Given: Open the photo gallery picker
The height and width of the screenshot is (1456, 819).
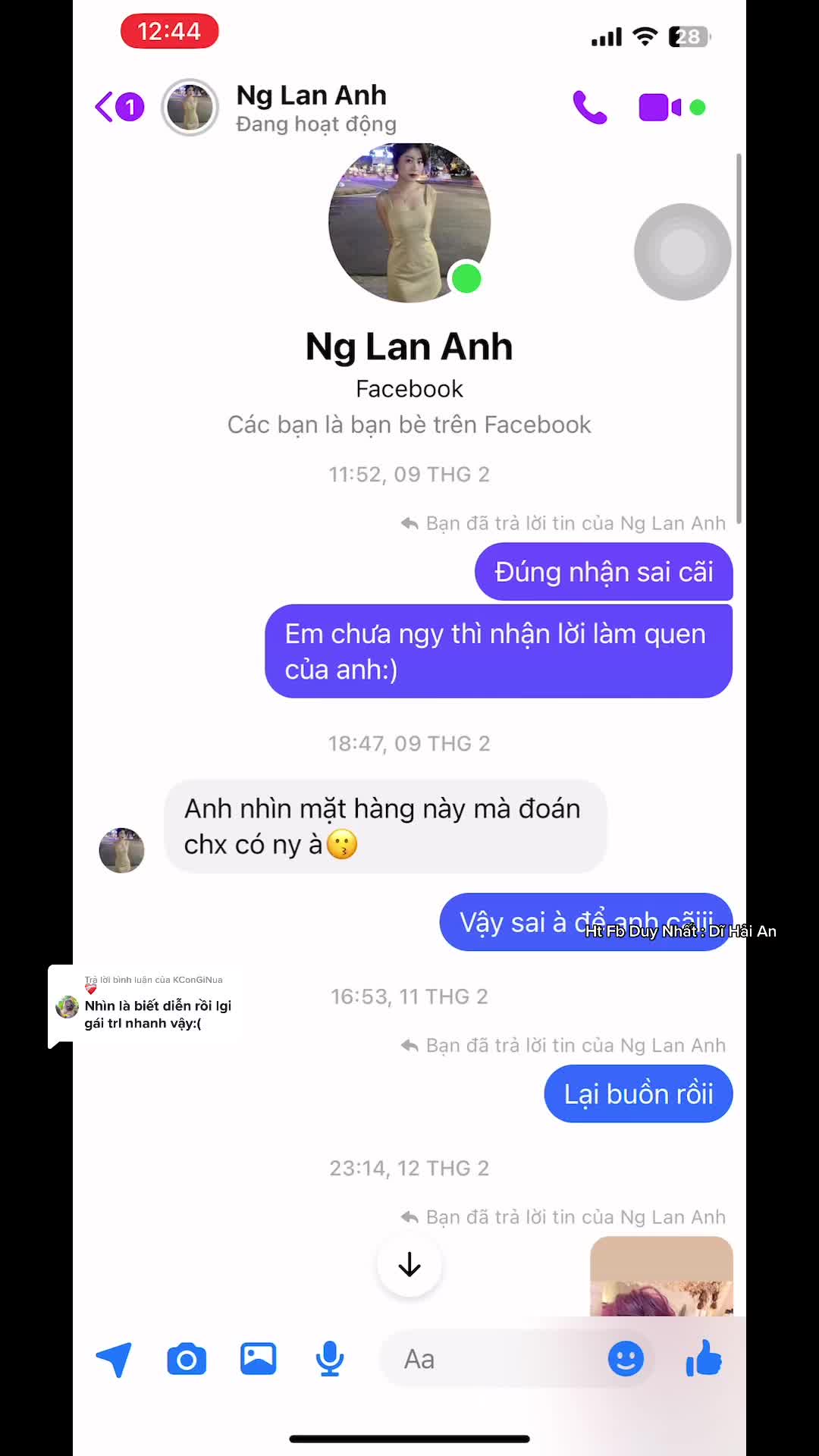Looking at the screenshot, I should (x=258, y=1359).
